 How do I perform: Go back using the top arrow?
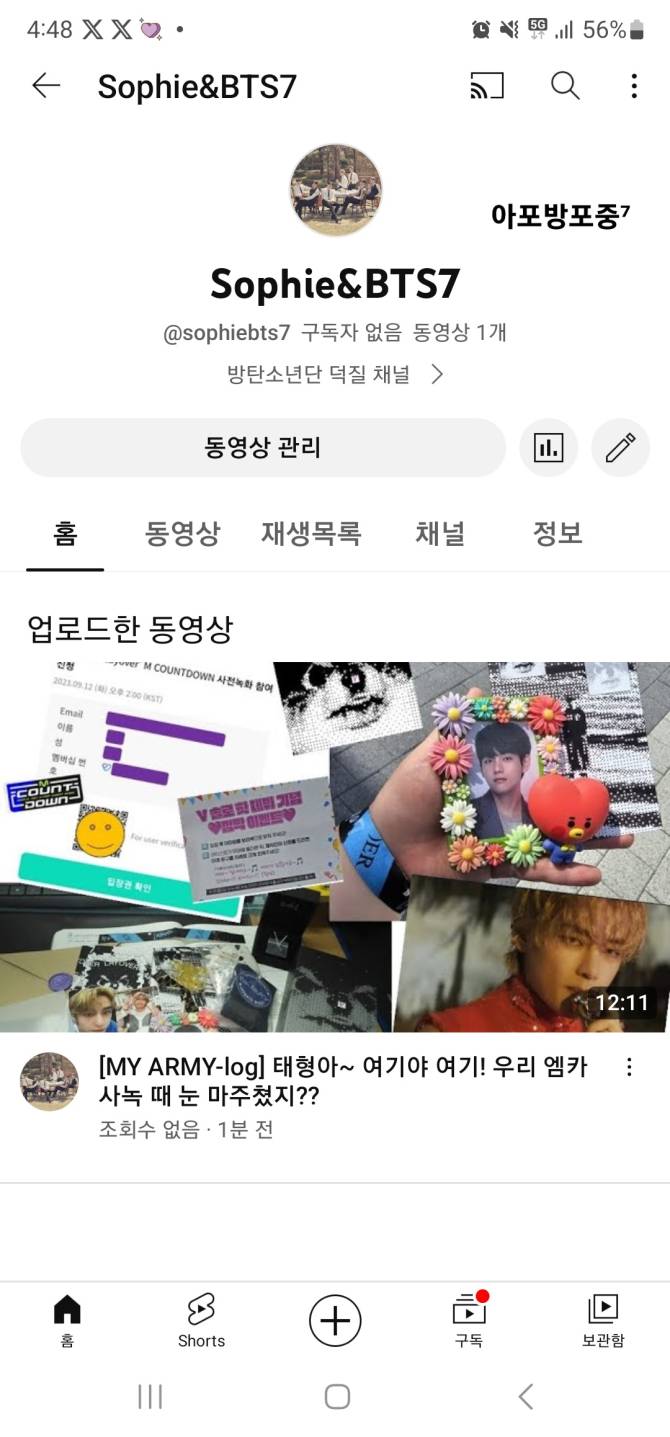pyautogui.click(x=46, y=87)
